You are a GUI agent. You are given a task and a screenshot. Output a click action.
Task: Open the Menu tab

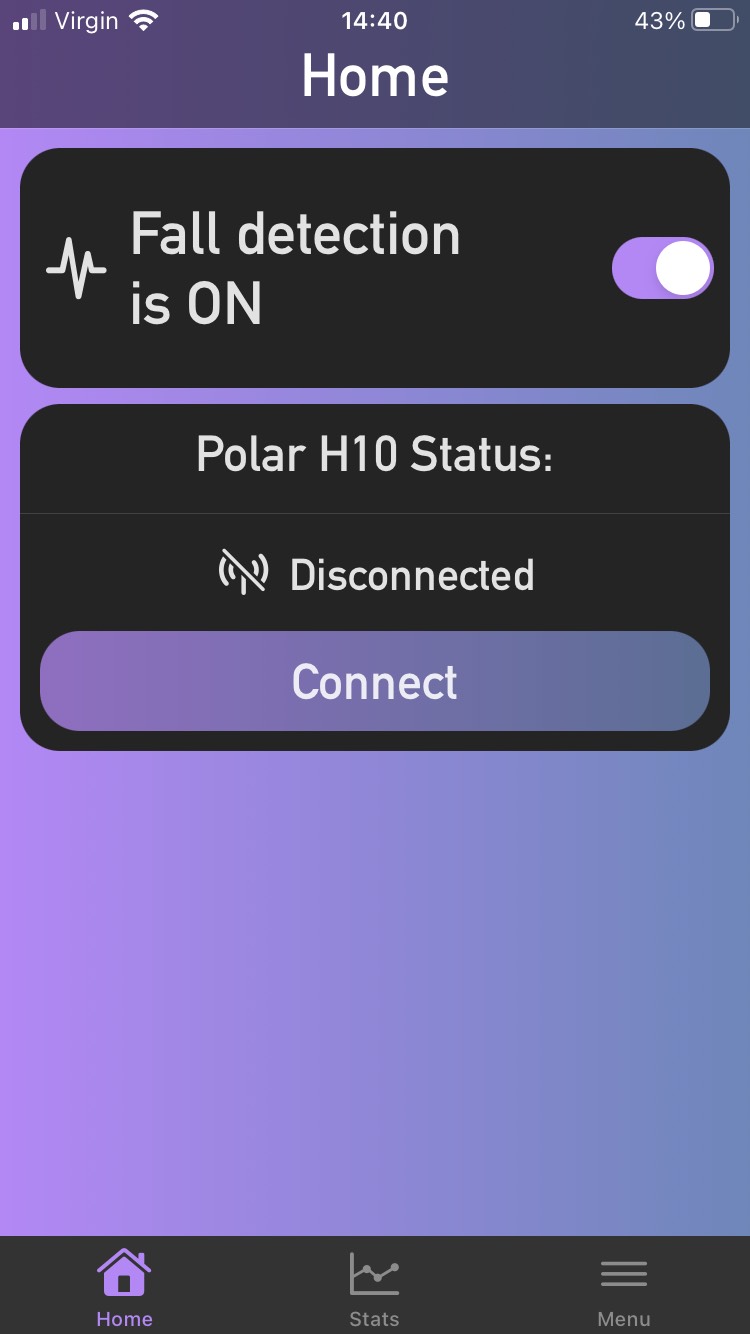coord(623,1288)
